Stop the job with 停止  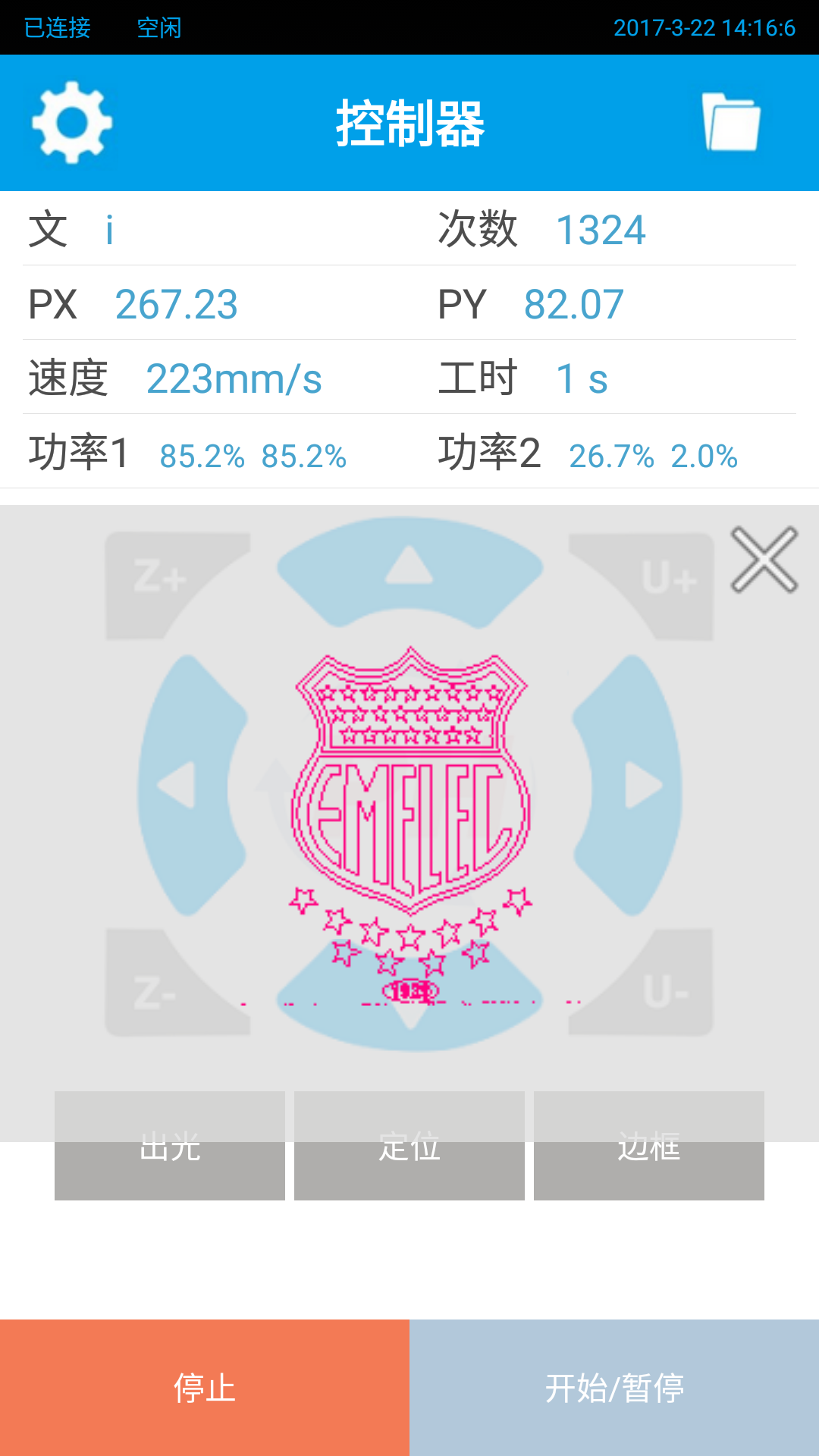coord(205,1388)
